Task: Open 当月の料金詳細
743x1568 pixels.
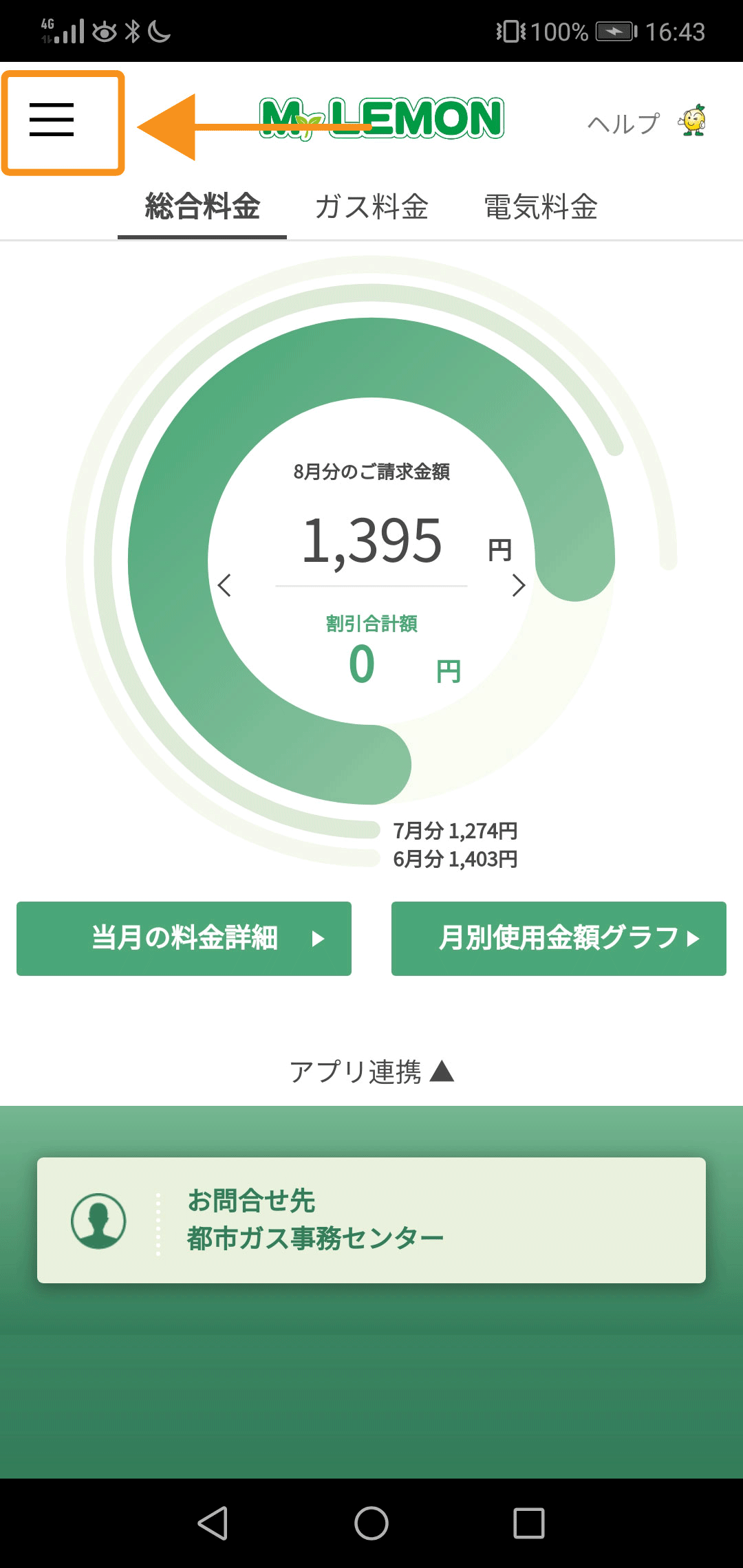Action: pos(184,939)
